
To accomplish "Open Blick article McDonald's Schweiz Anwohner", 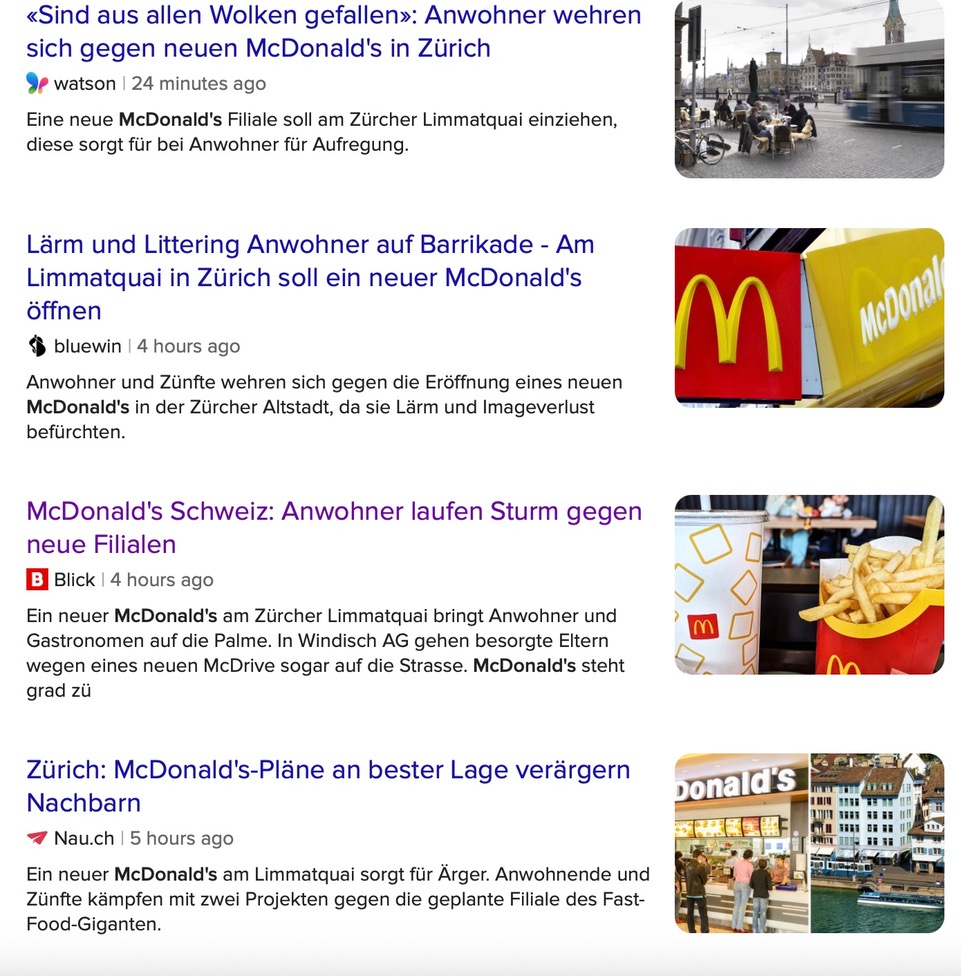I will (334, 527).
